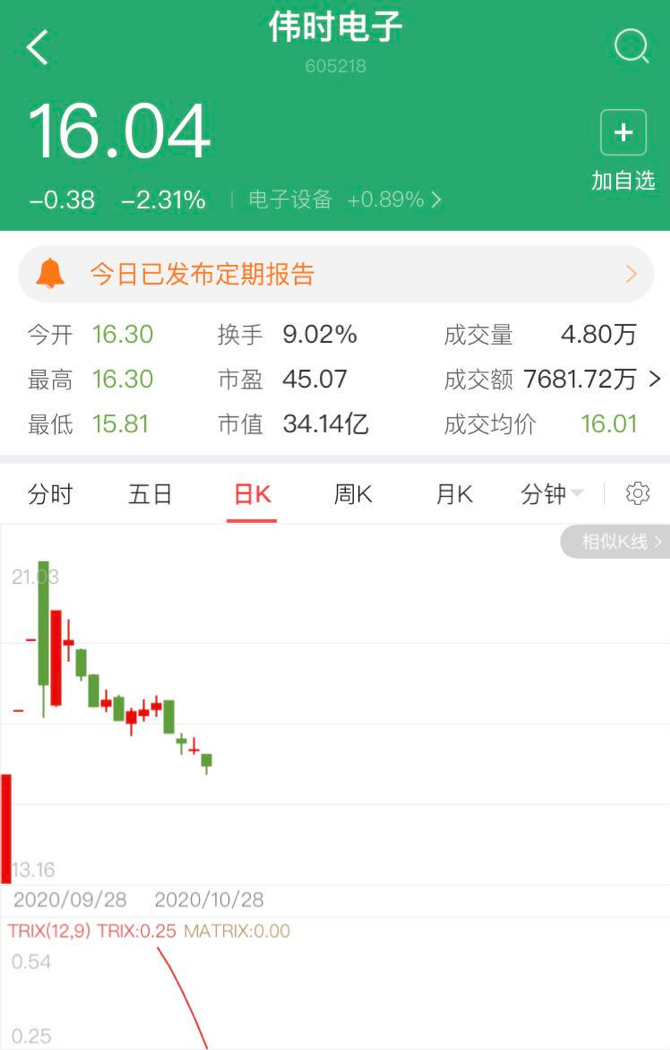The height and width of the screenshot is (1050, 670).
Task: Open the search icon
Action: coord(631,46)
